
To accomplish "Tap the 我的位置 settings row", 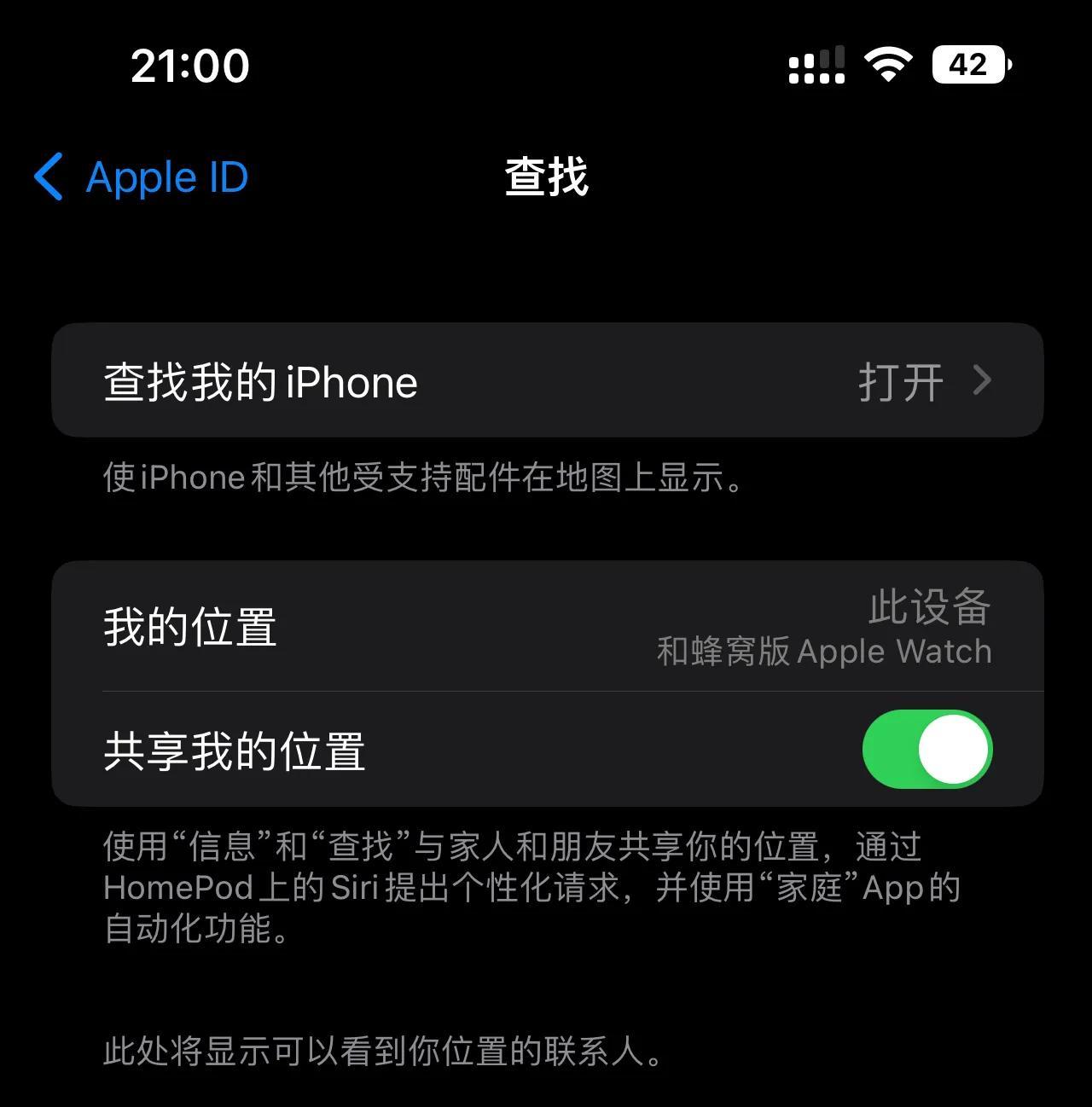I will coord(341,629).
